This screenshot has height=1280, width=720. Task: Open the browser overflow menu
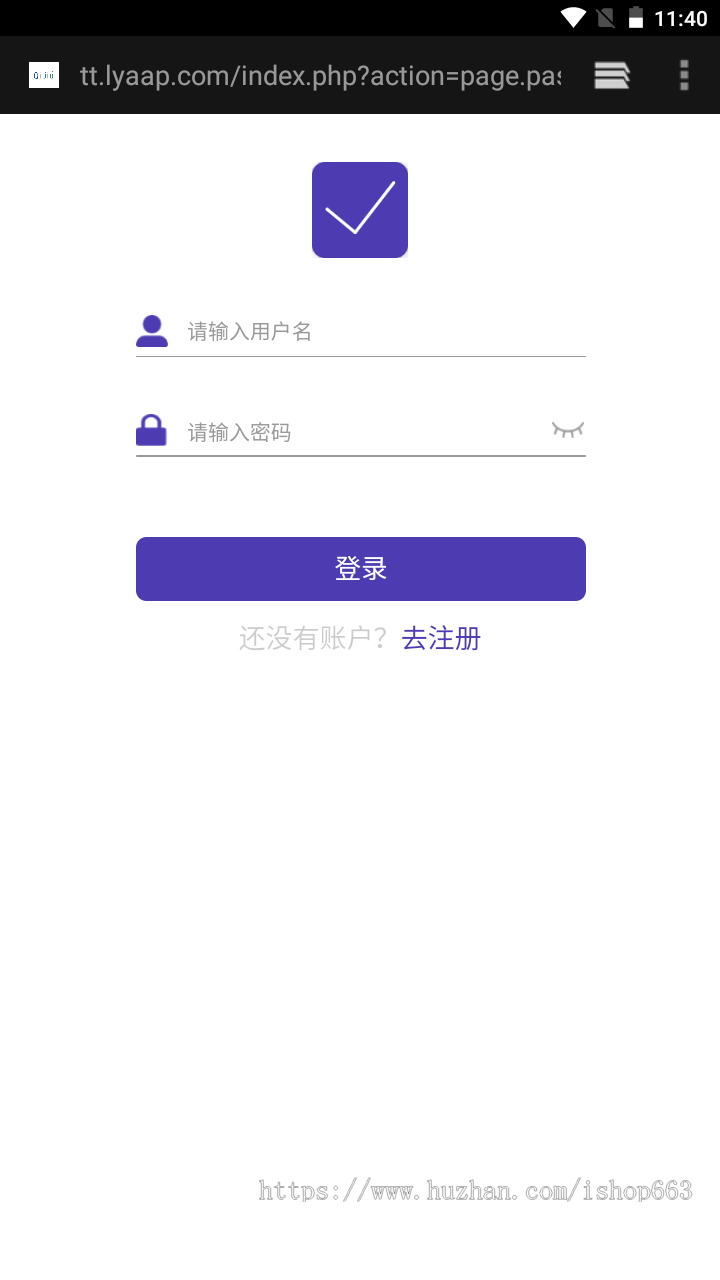684,76
